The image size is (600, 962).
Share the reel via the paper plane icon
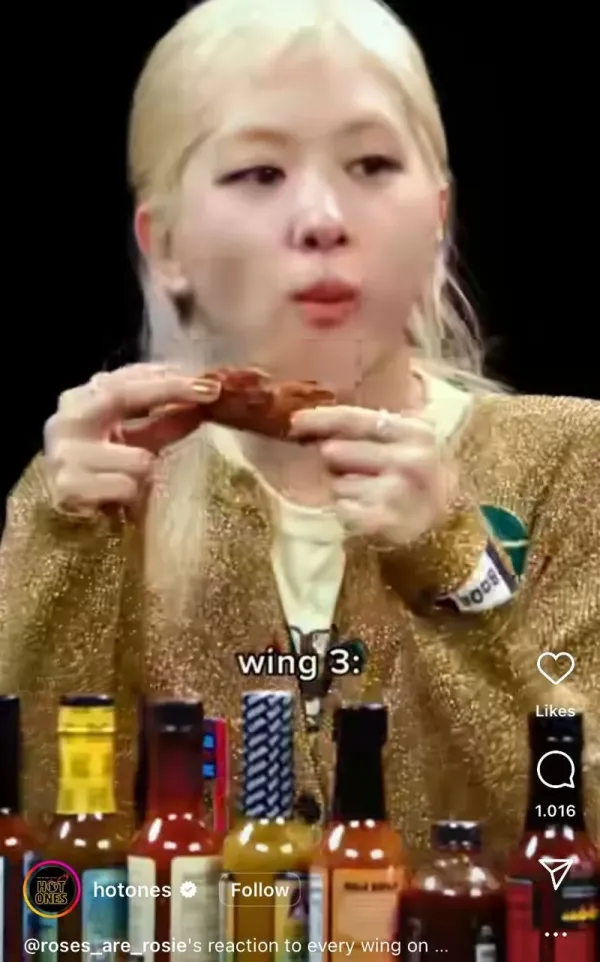[x=555, y=873]
